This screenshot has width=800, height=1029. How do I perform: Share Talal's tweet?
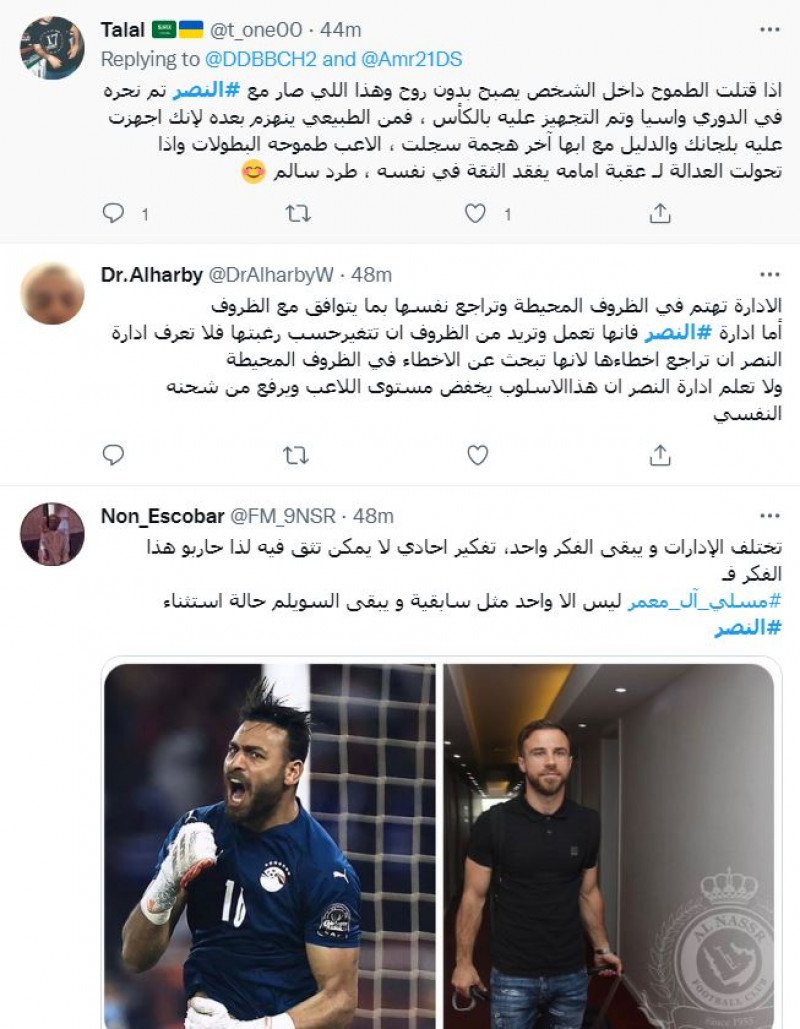coord(658,212)
